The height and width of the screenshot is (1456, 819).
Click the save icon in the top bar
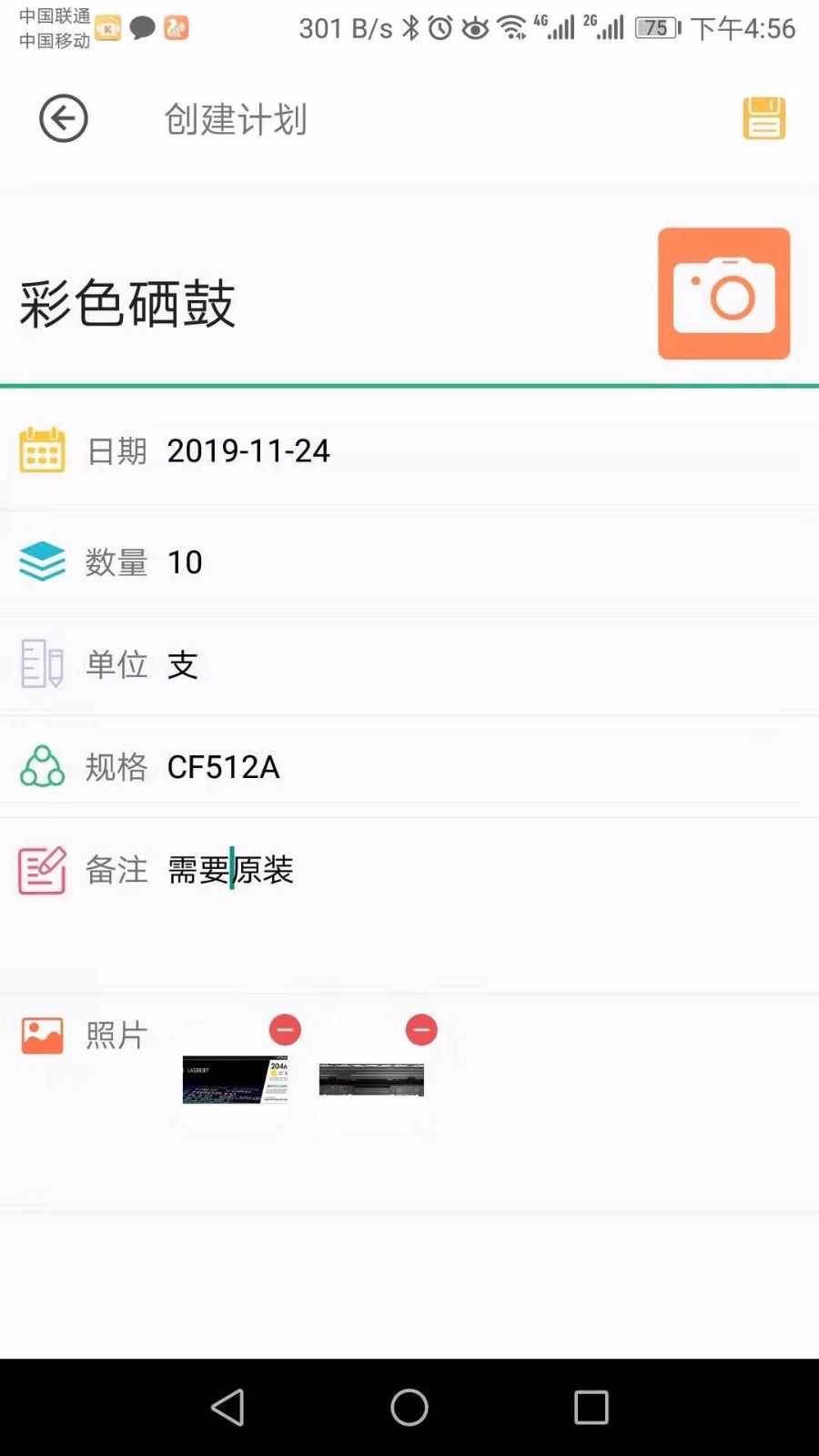[763, 118]
